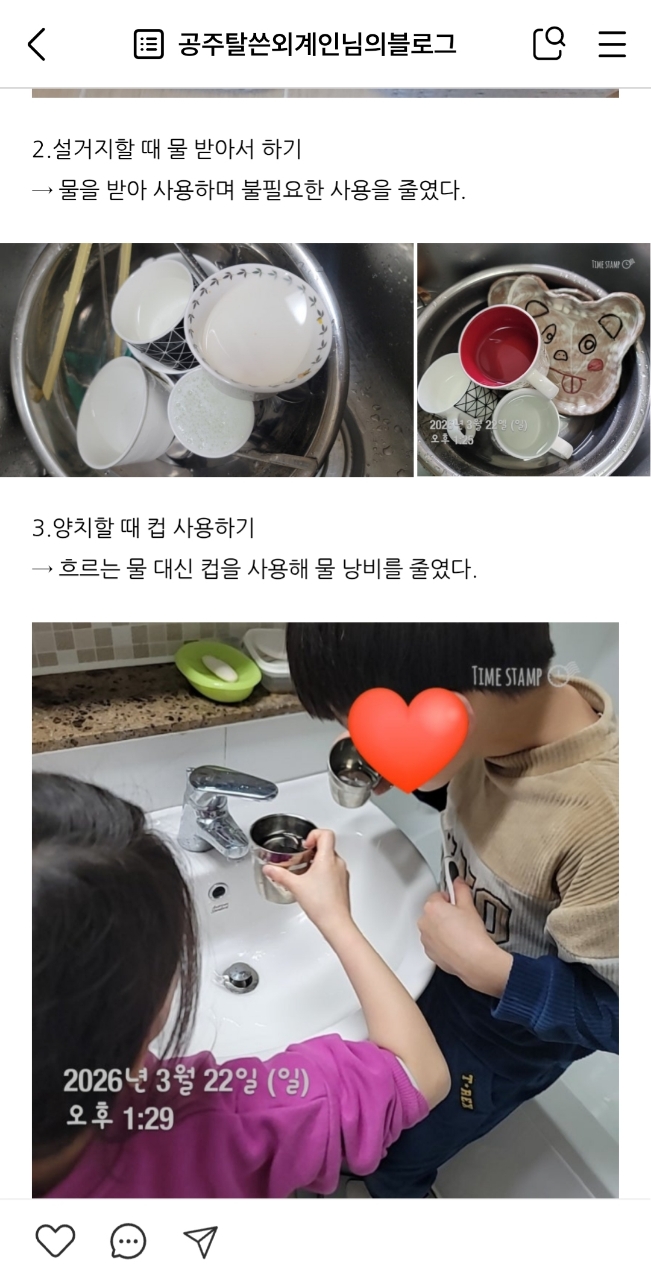Like this post with the heart icon
The height and width of the screenshot is (1280, 651).
click(x=55, y=1241)
